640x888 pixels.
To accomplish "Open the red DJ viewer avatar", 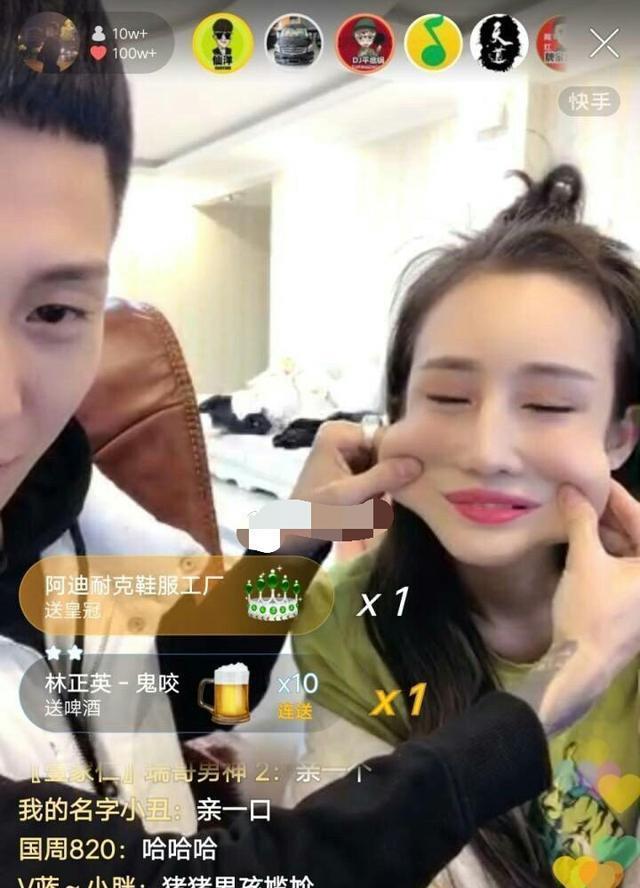I will 364,43.
